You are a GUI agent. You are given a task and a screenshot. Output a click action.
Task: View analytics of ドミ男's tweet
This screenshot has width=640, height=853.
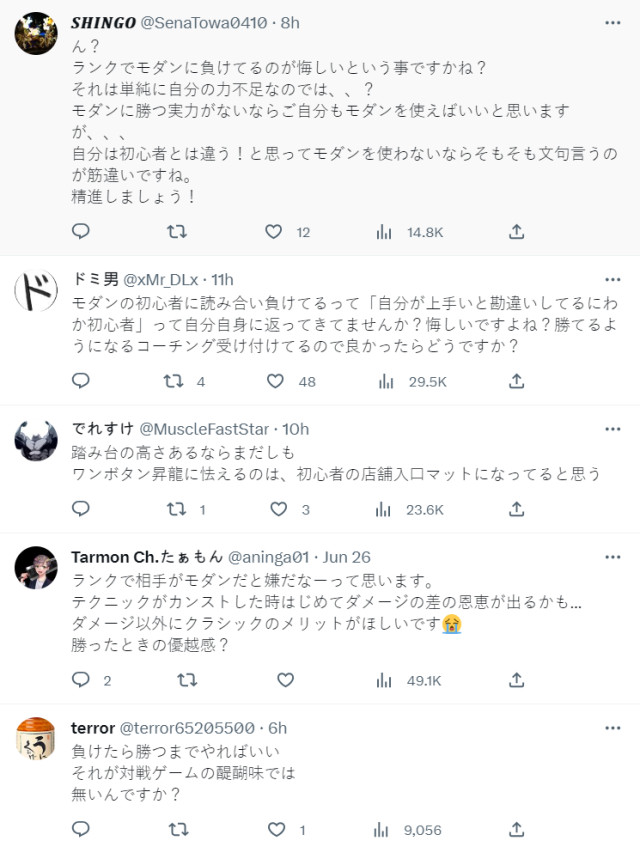pos(384,381)
